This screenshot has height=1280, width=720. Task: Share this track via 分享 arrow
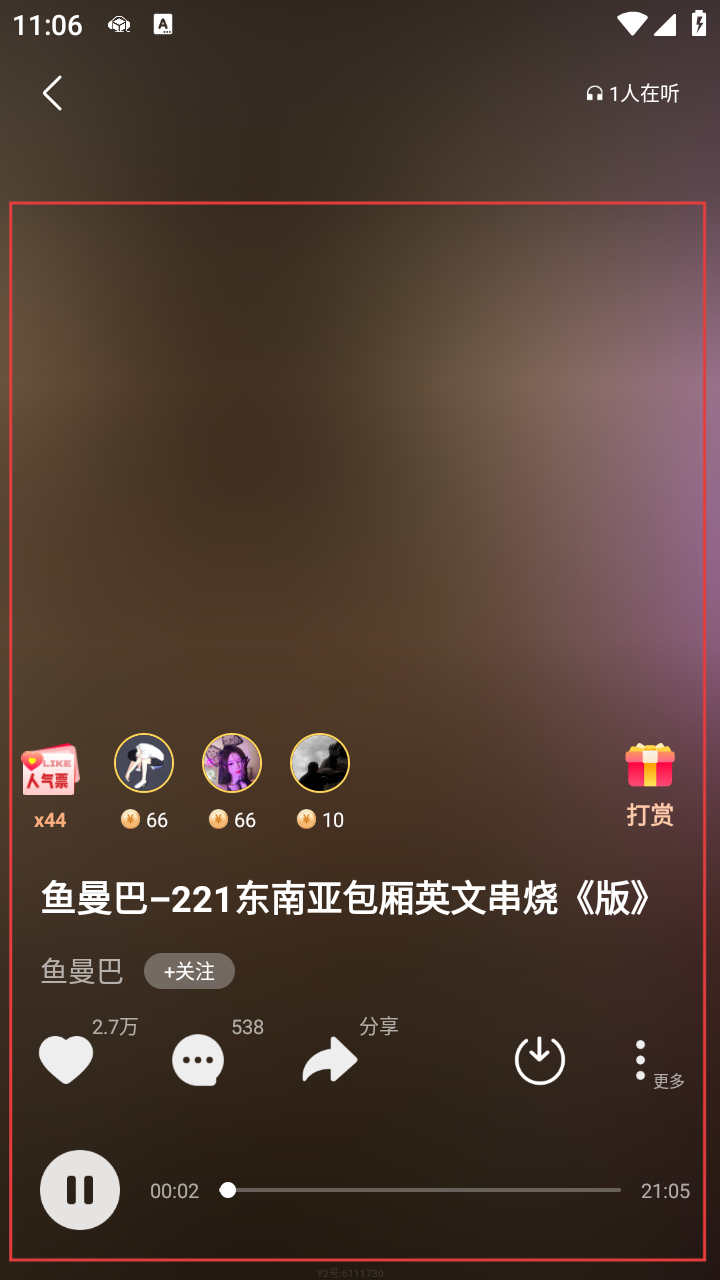click(330, 1060)
